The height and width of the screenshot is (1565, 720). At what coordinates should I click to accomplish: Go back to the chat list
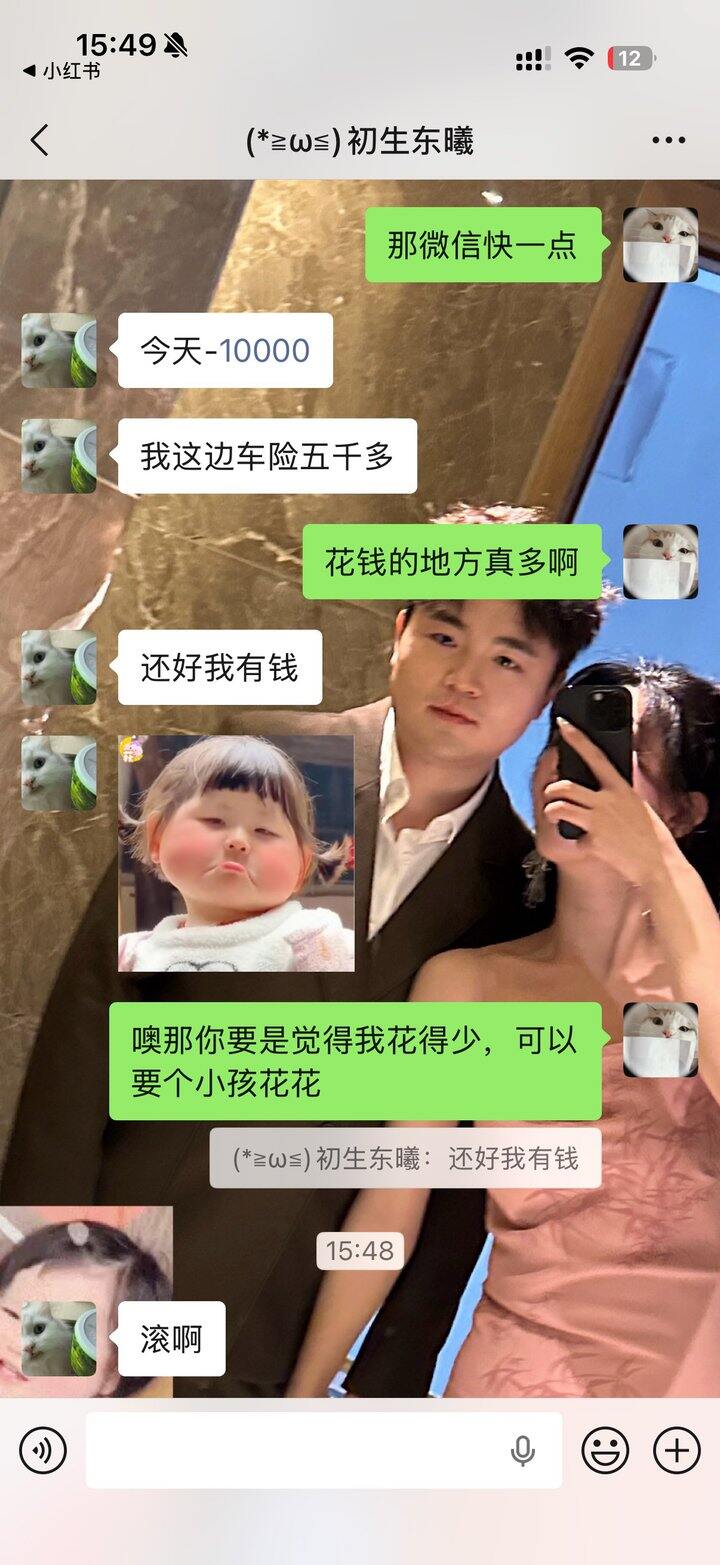pyautogui.click(x=39, y=140)
